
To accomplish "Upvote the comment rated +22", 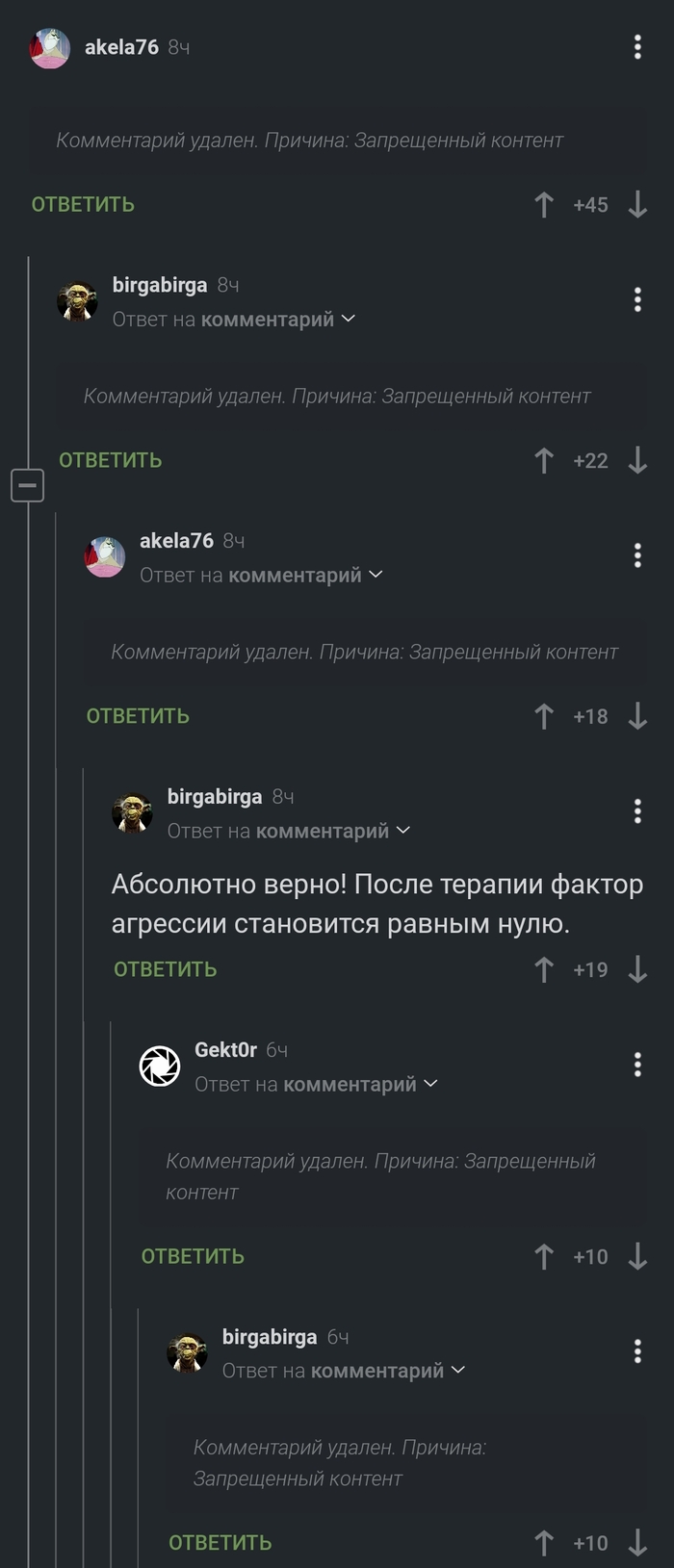I will click(544, 460).
